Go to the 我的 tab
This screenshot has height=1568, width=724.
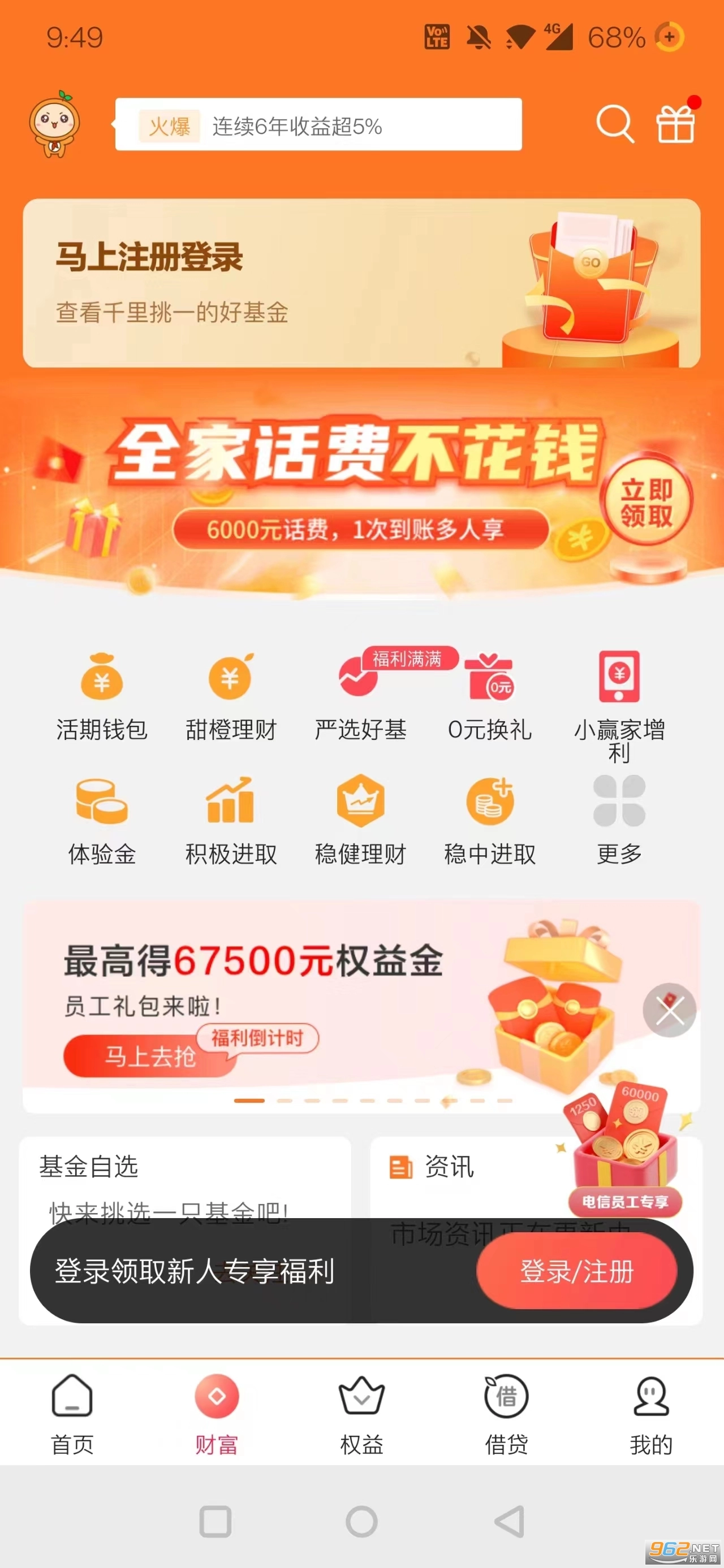pos(650,1413)
